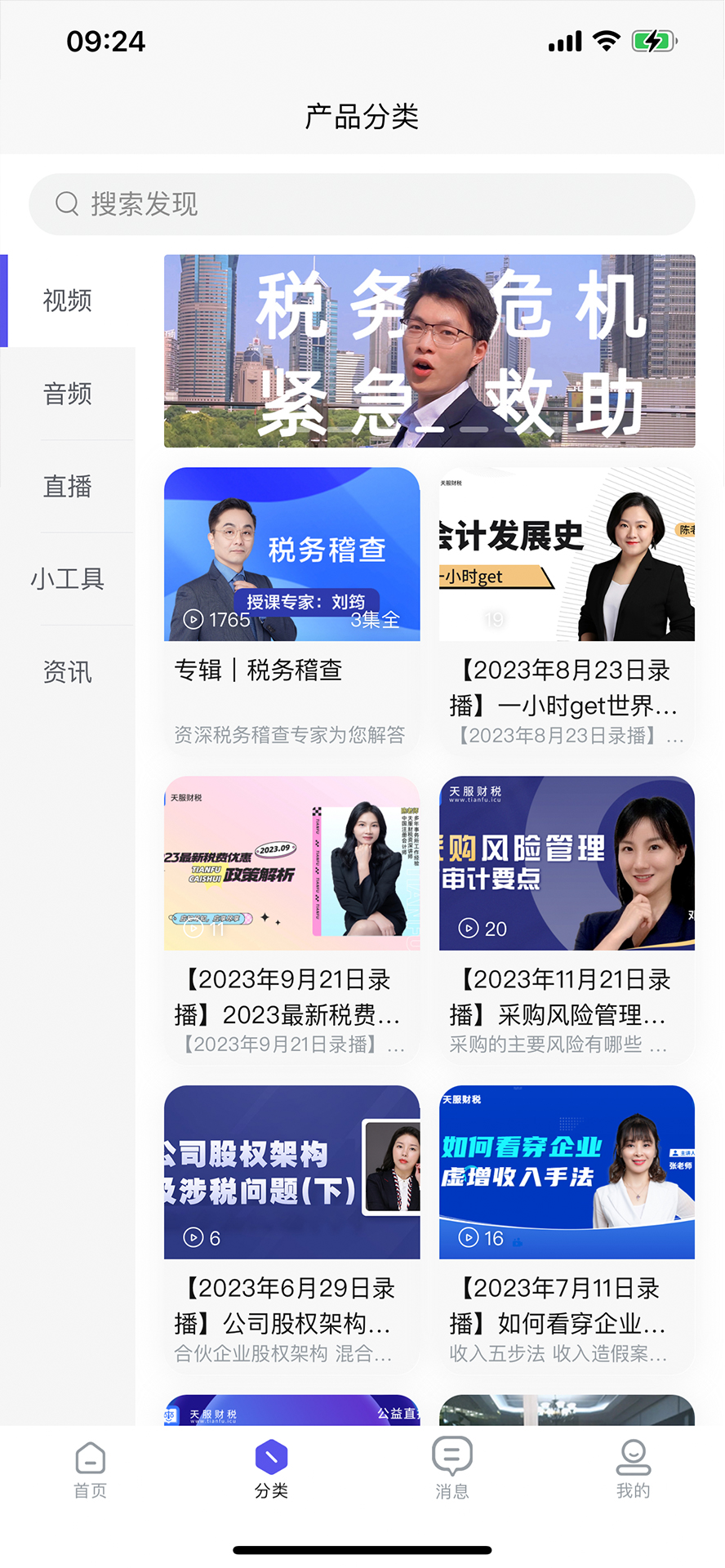Open the 2023年7月11日 如何看穿企业 video
The image size is (725, 1568).
tap(567, 1226)
